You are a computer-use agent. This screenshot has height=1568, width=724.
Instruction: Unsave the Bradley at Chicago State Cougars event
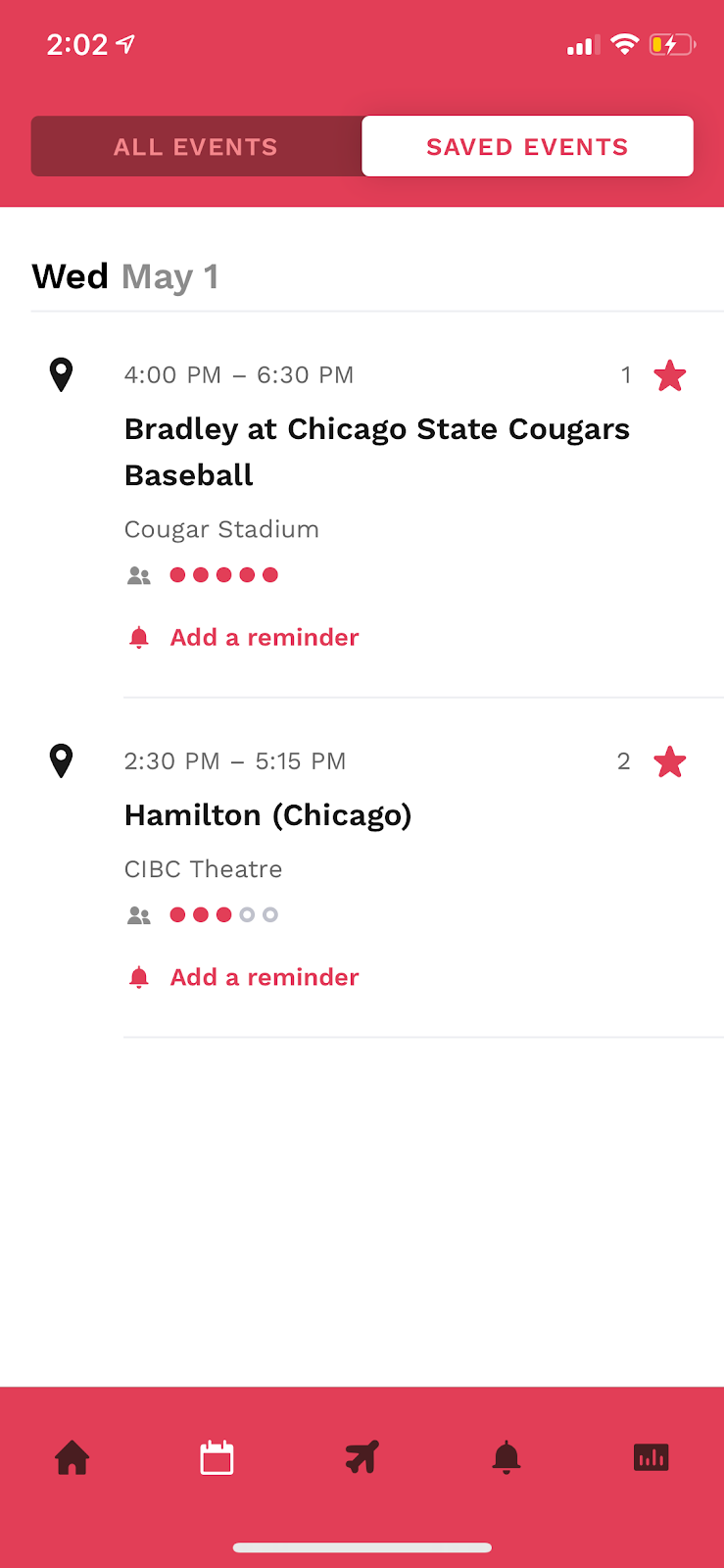pos(670,375)
